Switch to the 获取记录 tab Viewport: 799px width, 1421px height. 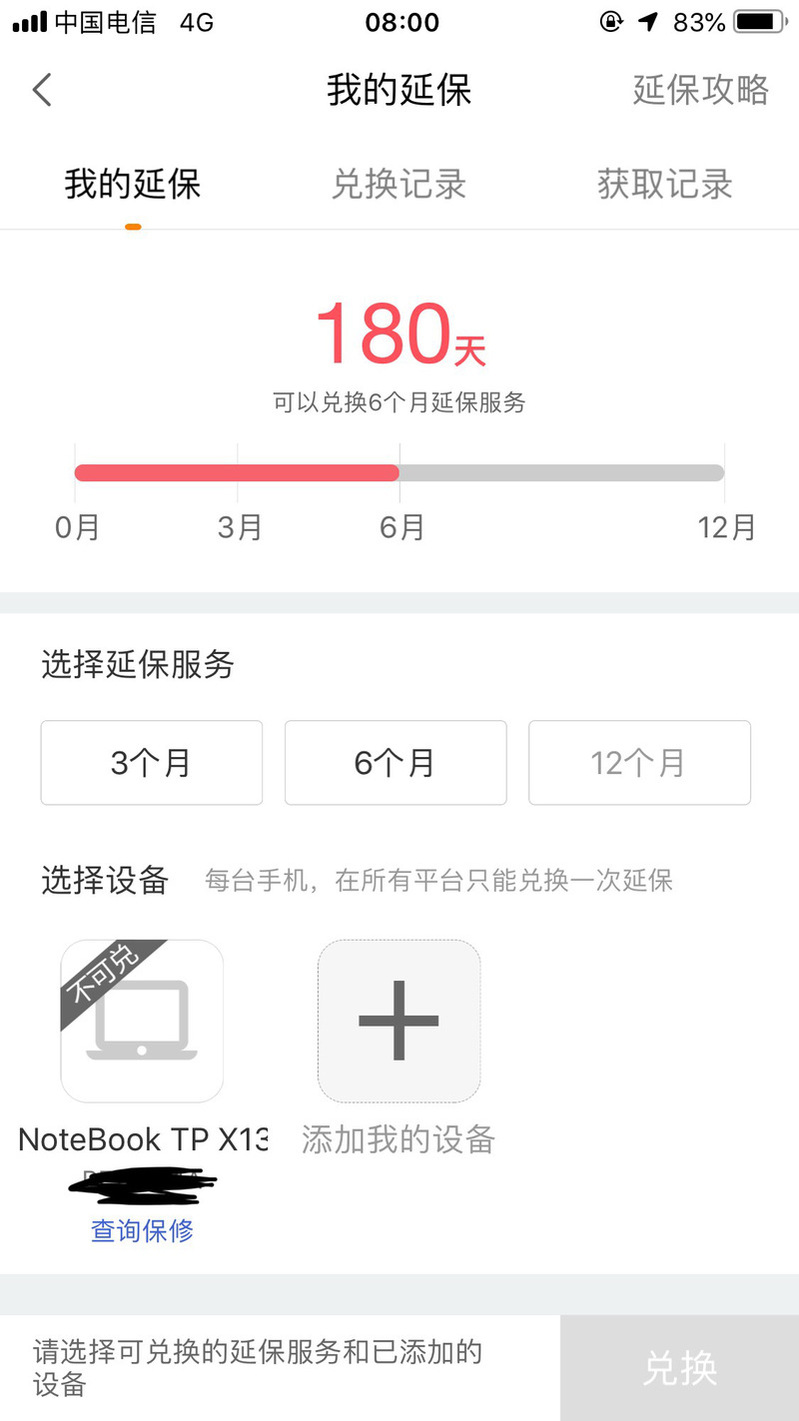665,185
